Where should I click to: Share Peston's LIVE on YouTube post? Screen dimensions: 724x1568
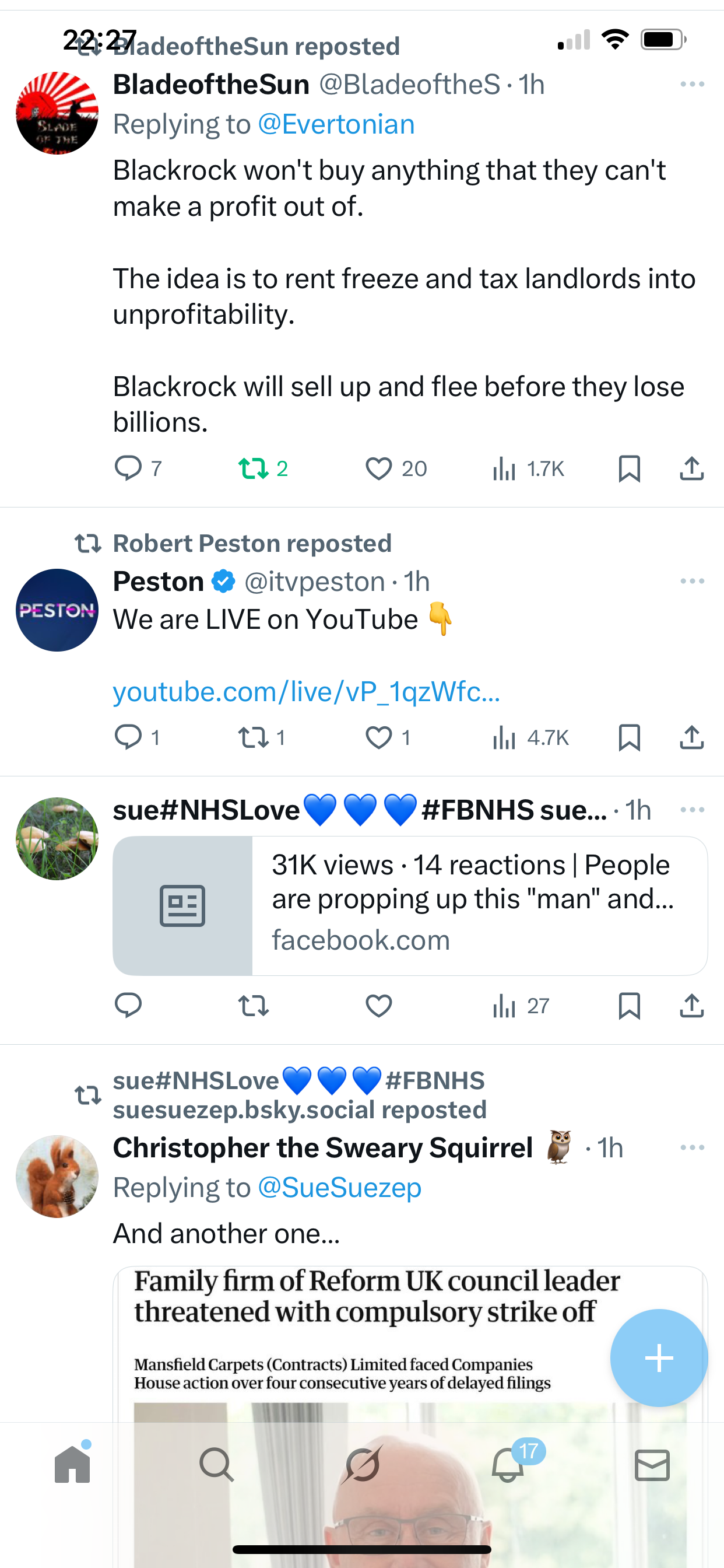692,738
